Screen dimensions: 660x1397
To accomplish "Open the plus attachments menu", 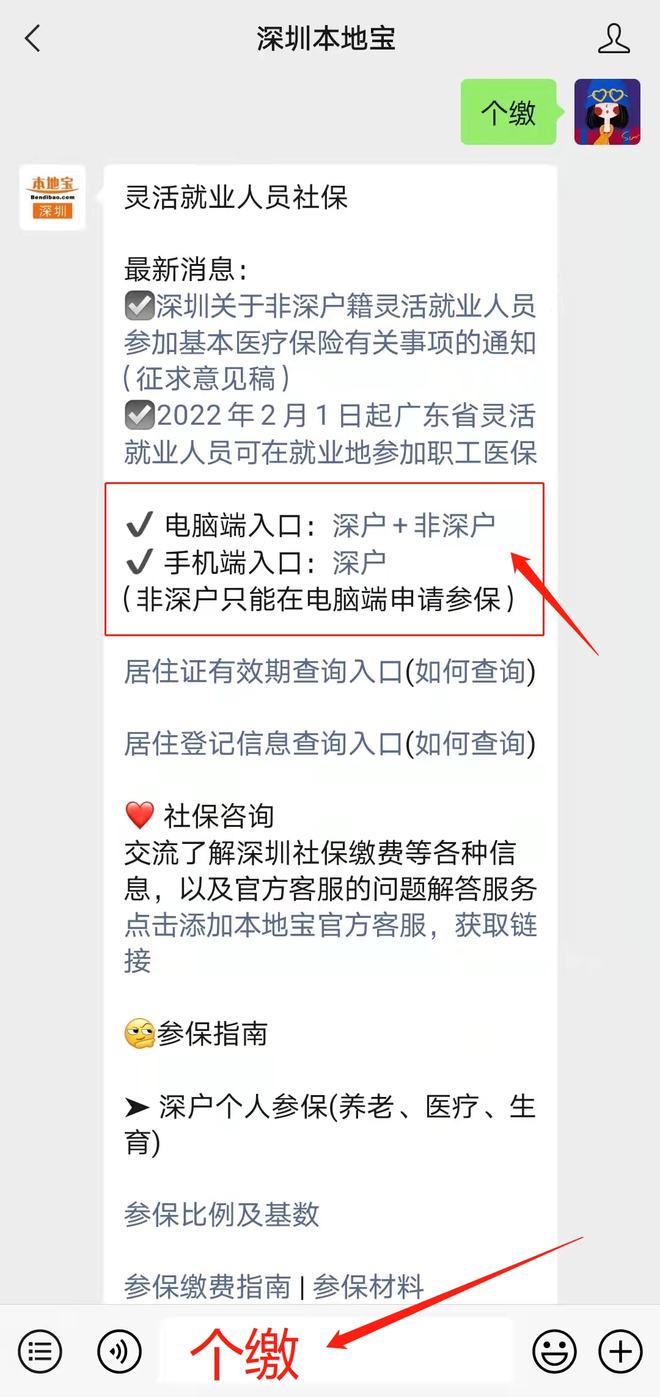I will click(620, 1352).
